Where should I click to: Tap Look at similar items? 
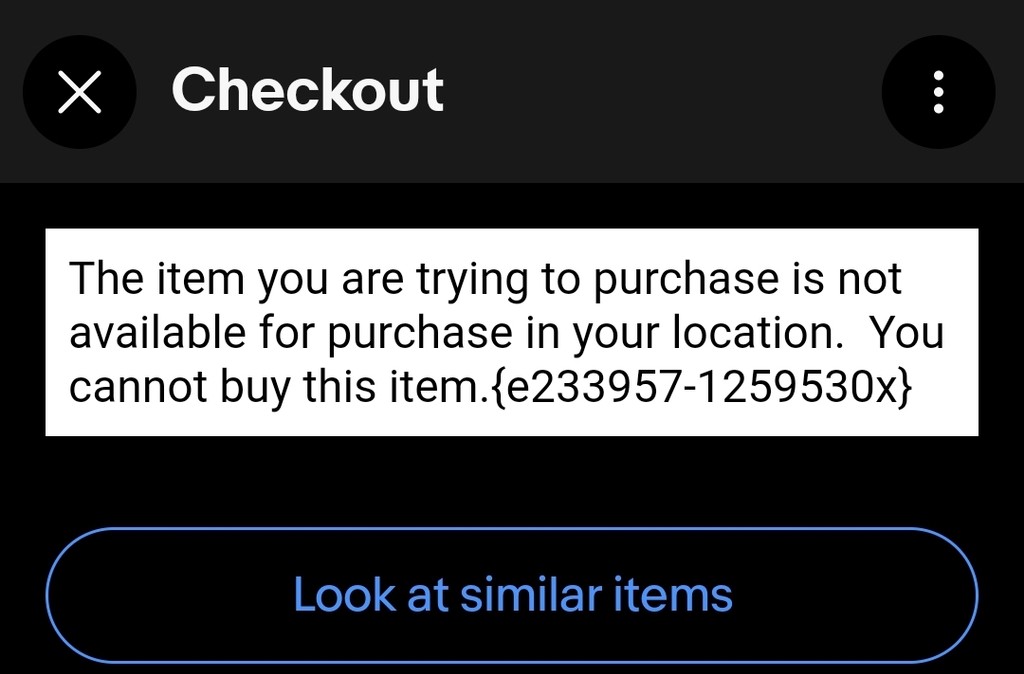(x=512, y=595)
